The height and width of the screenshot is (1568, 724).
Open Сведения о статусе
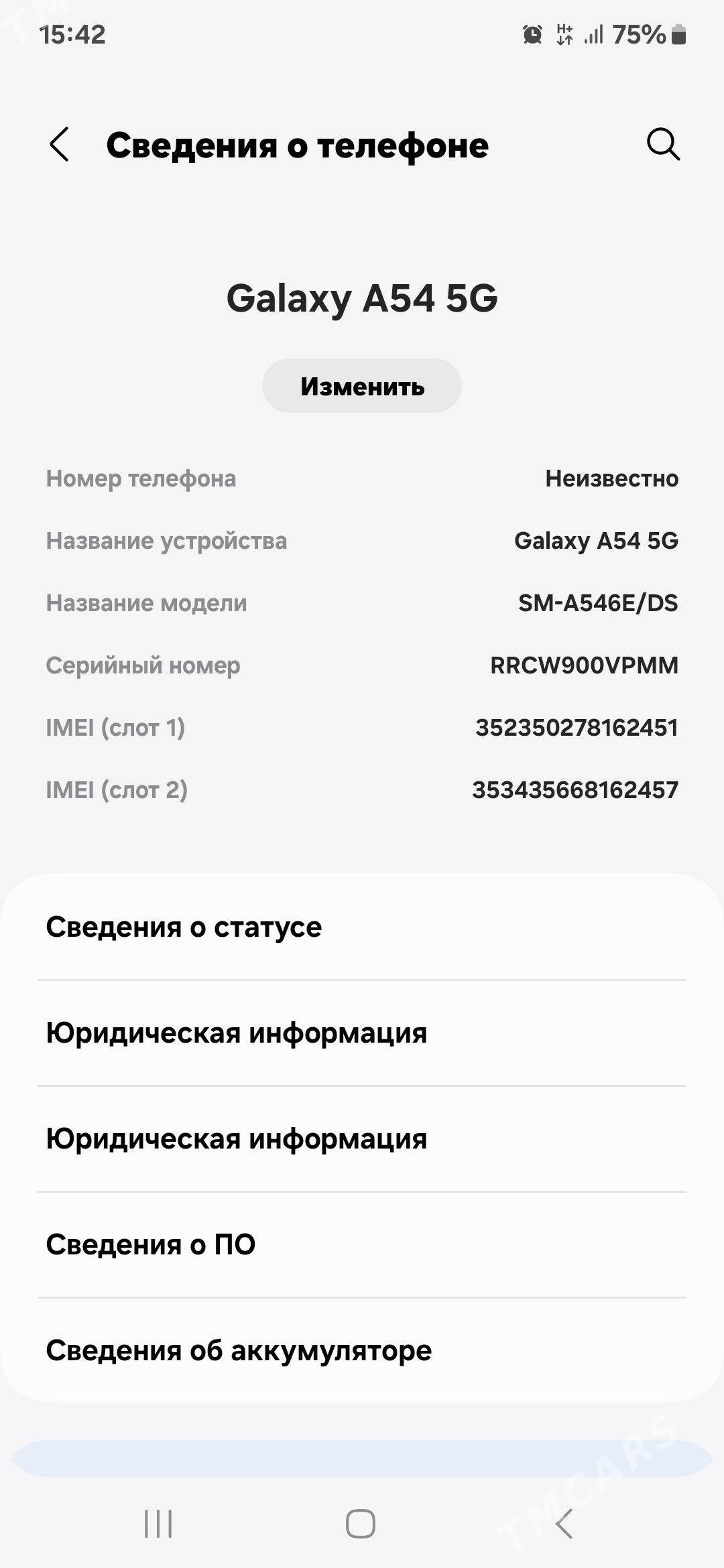click(x=362, y=927)
